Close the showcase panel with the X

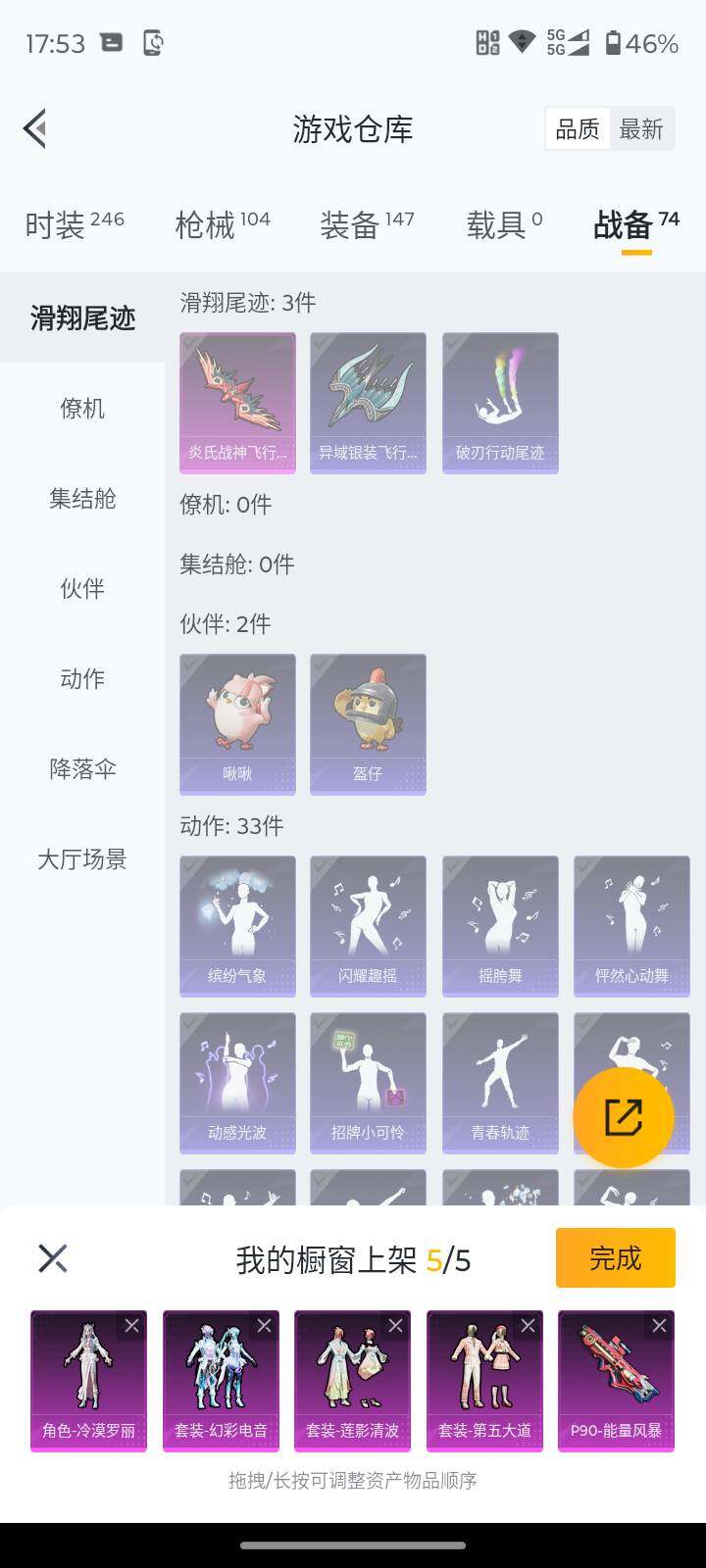pyautogui.click(x=54, y=1259)
